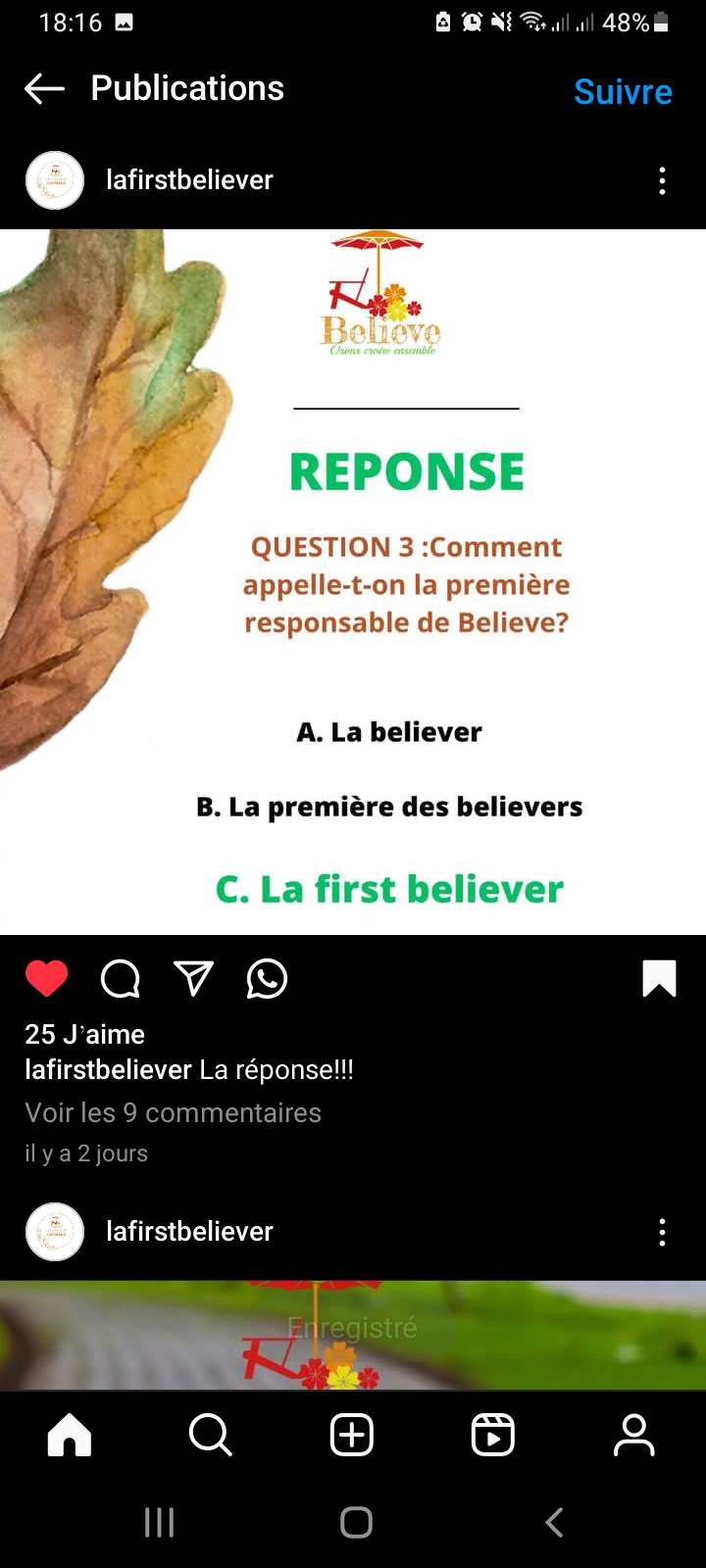Follow the account with Suivre
706x1568 pixels.
tap(623, 92)
